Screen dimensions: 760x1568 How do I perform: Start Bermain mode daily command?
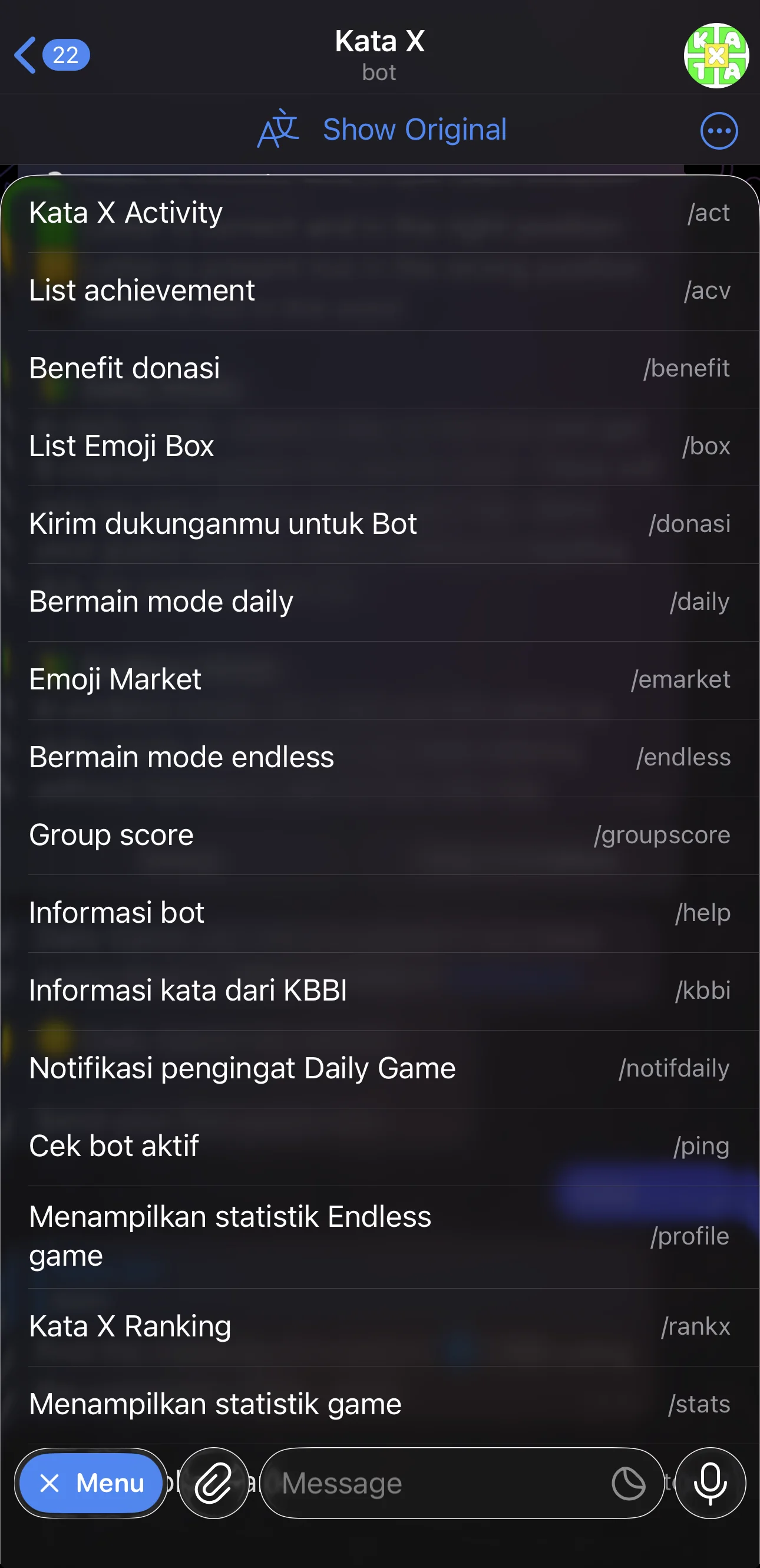tap(379, 603)
